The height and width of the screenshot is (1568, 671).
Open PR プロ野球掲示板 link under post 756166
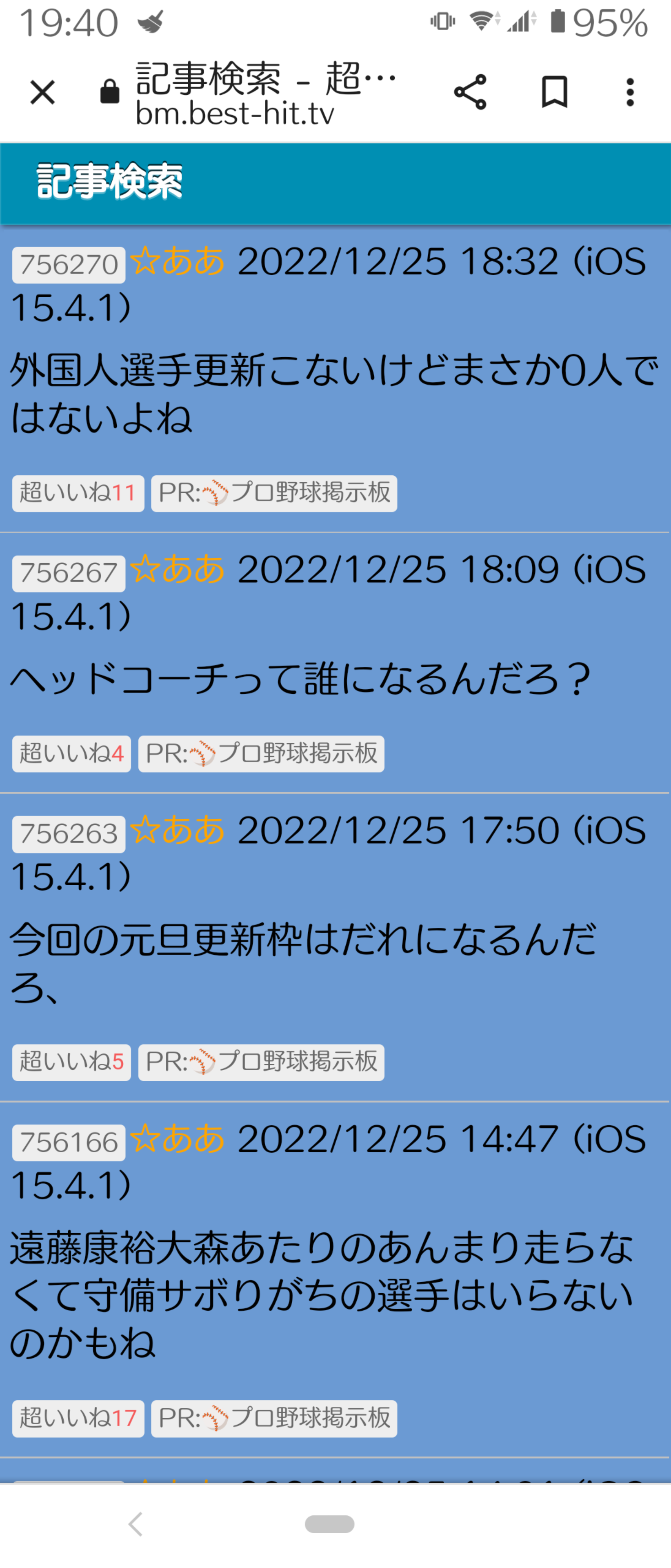(x=274, y=1419)
